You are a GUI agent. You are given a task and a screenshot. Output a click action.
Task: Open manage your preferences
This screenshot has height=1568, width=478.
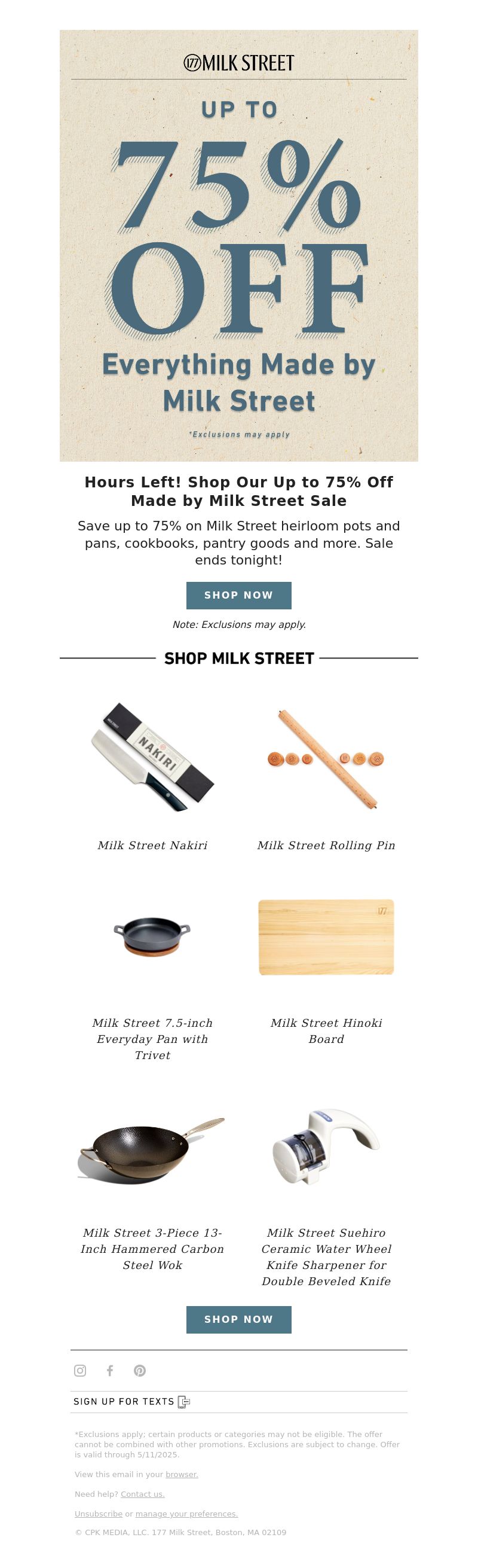(x=186, y=1513)
